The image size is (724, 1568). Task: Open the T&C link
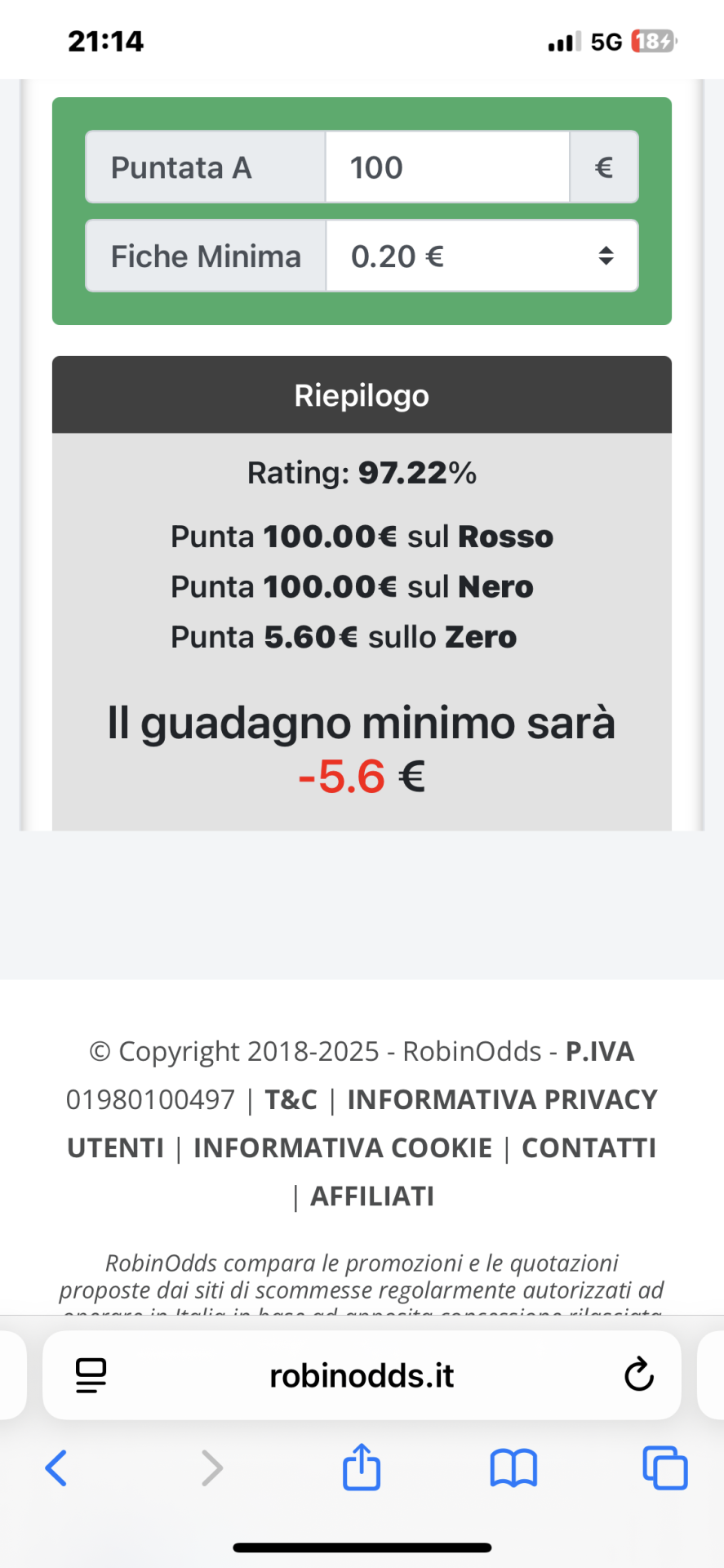(x=291, y=1099)
